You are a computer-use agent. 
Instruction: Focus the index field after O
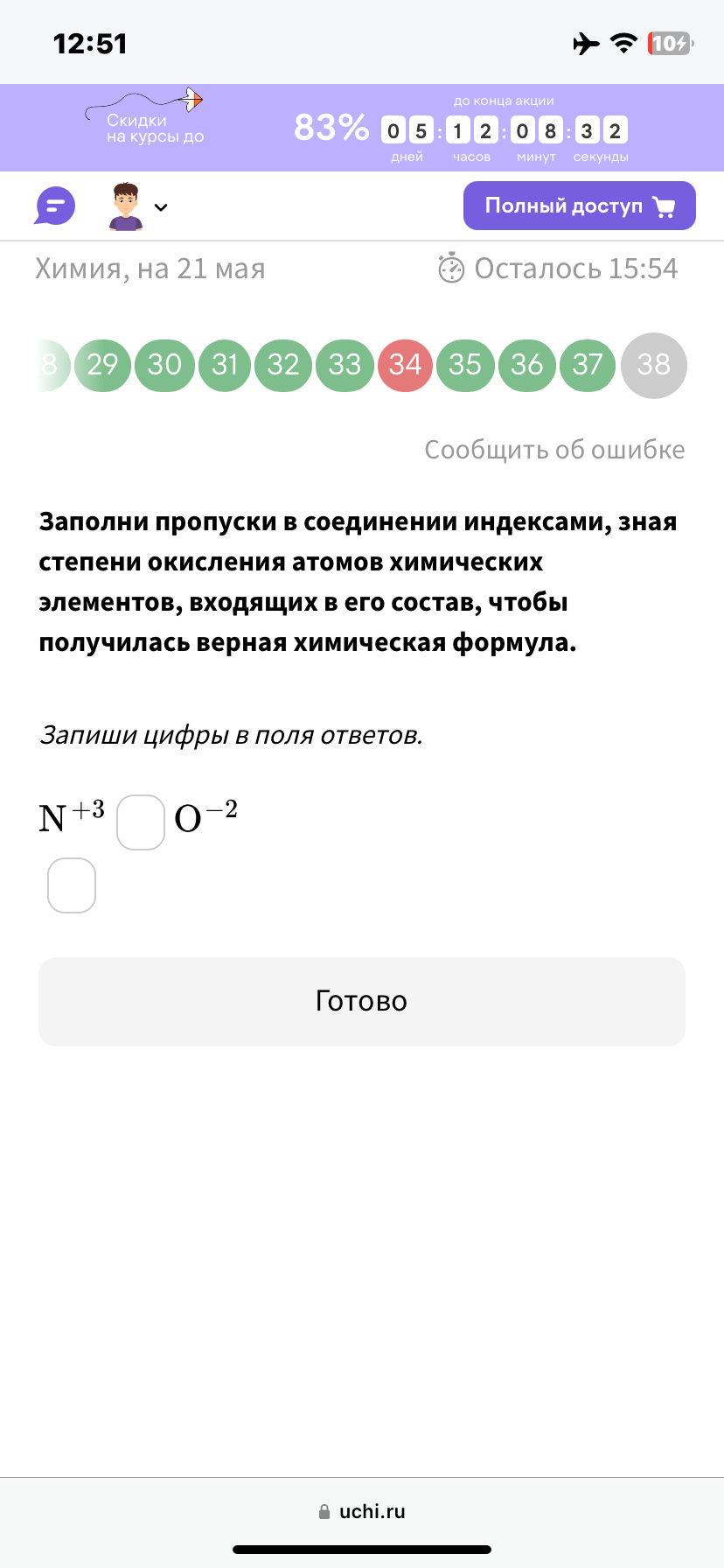click(72, 885)
